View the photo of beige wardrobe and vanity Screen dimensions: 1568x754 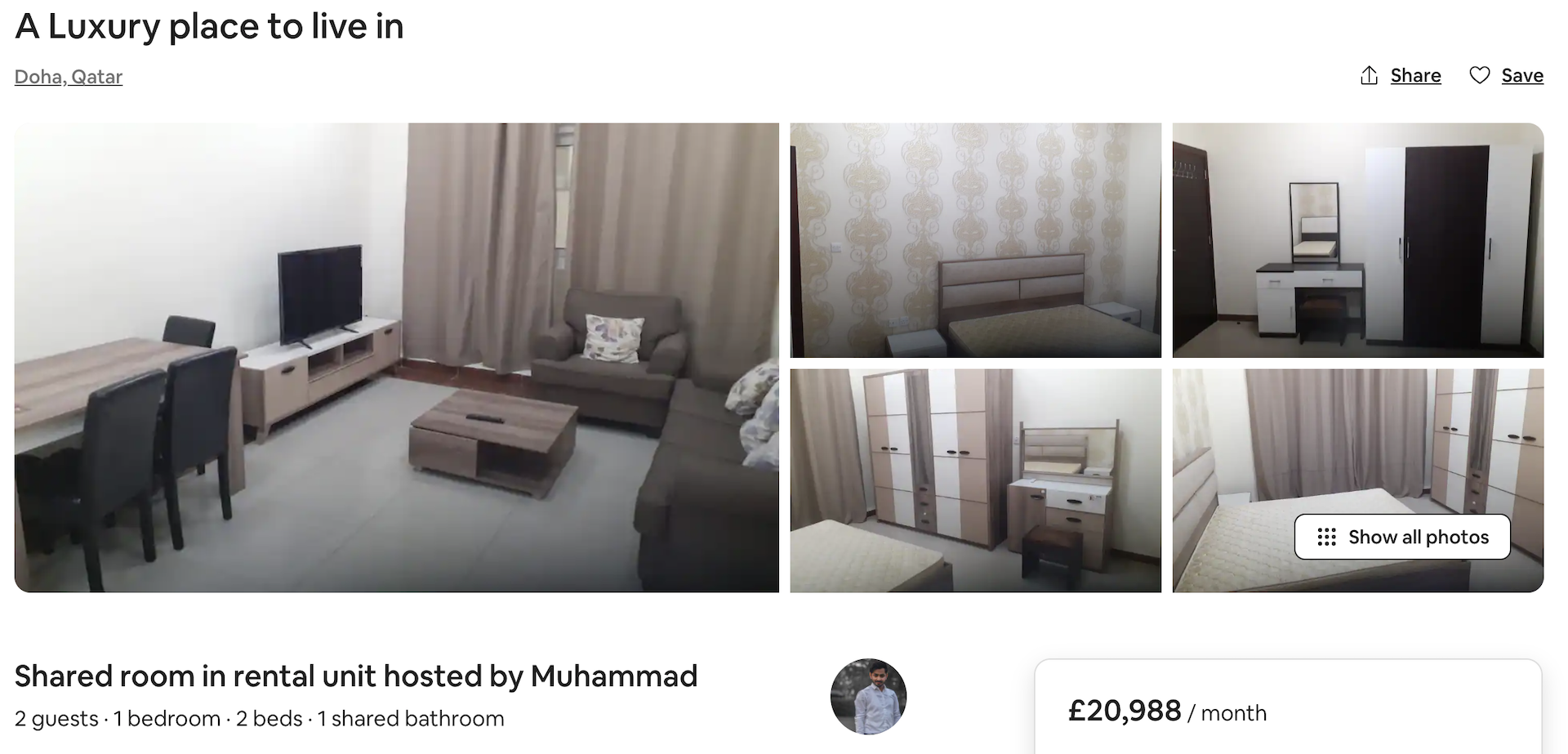(975, 480)
